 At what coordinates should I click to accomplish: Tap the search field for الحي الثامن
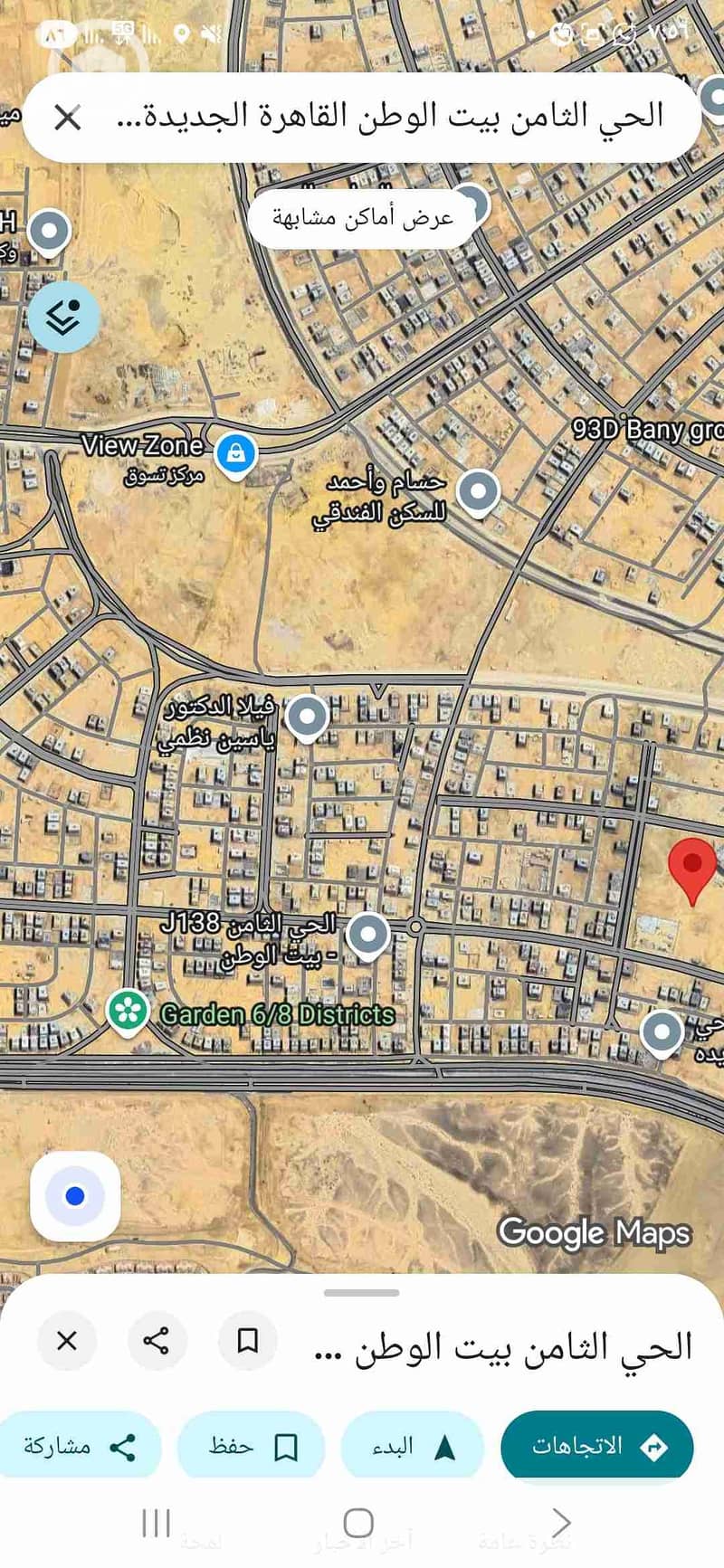pyautogui.click(x=389, y=118)
